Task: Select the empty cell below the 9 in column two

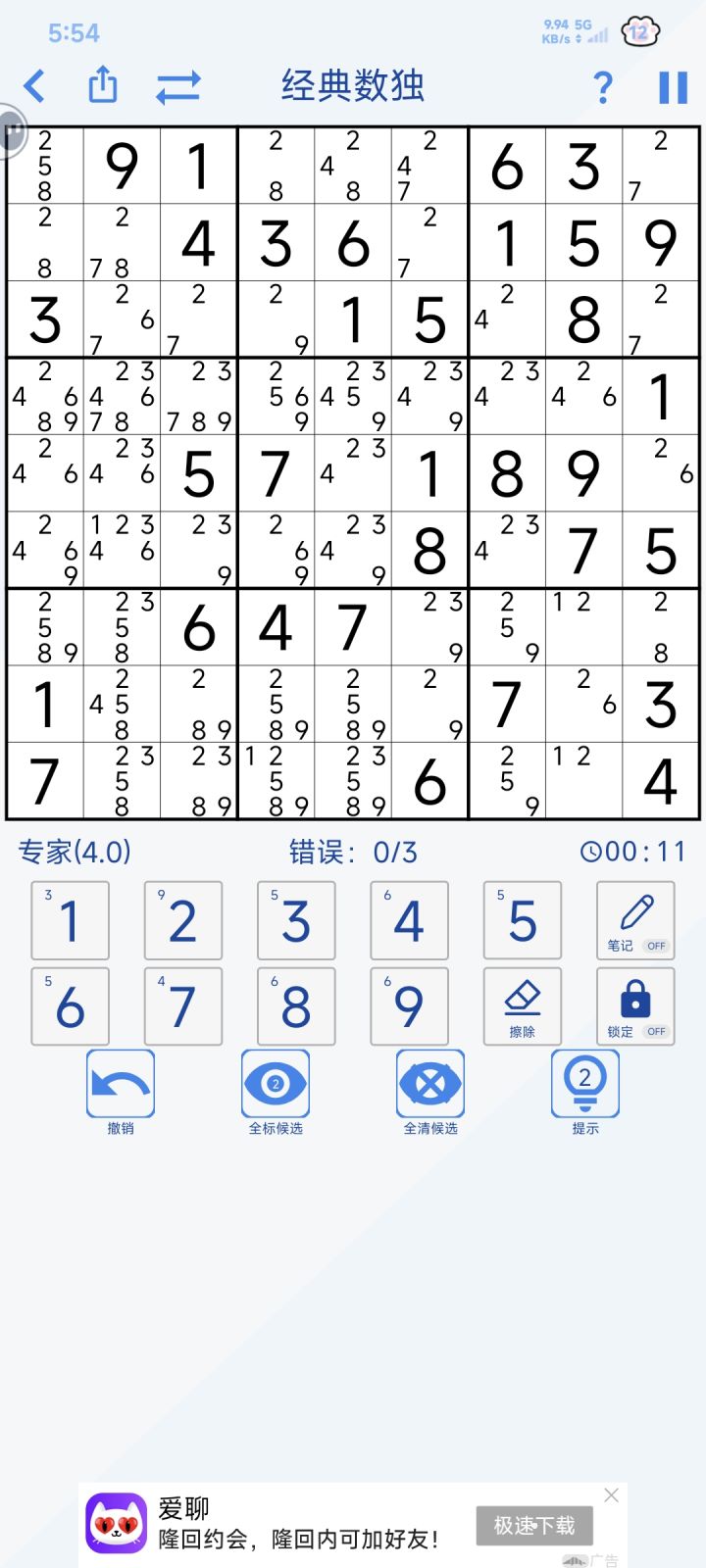Action: tap(122, 242)
